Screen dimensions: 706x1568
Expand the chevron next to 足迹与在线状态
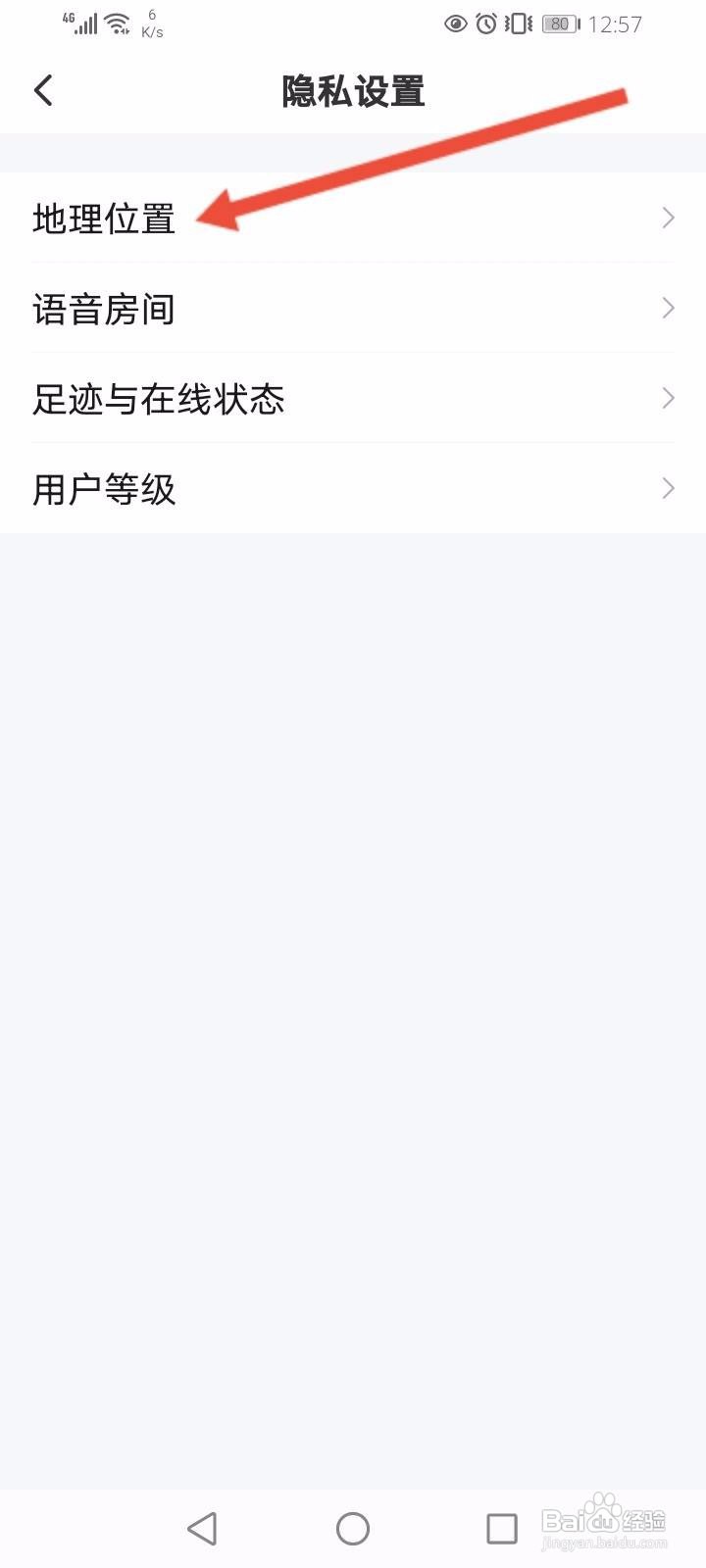point(669,398)
